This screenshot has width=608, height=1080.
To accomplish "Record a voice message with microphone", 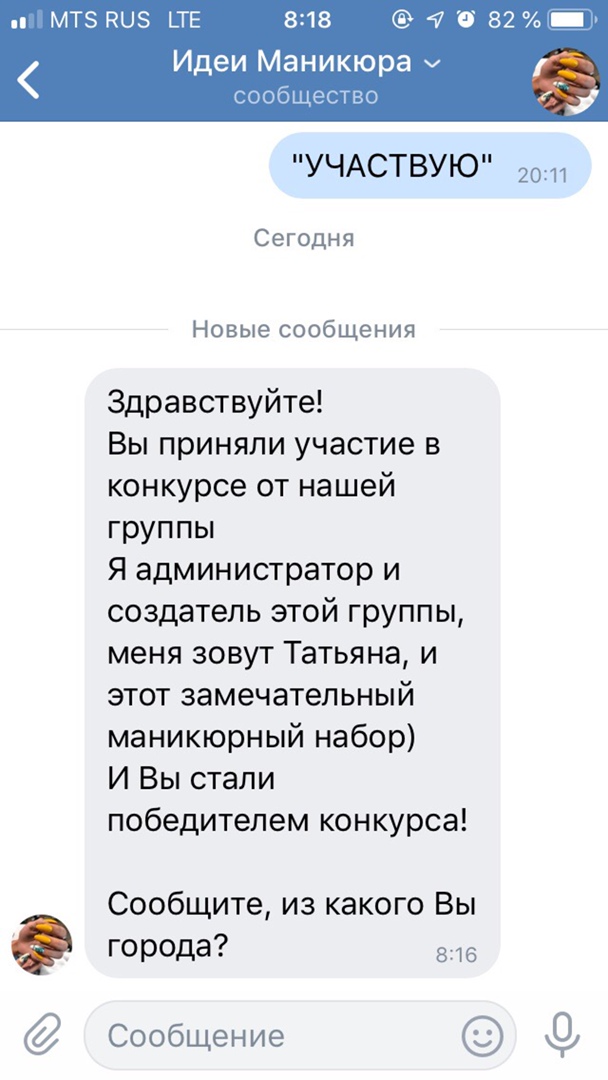I will point(565,1034).
